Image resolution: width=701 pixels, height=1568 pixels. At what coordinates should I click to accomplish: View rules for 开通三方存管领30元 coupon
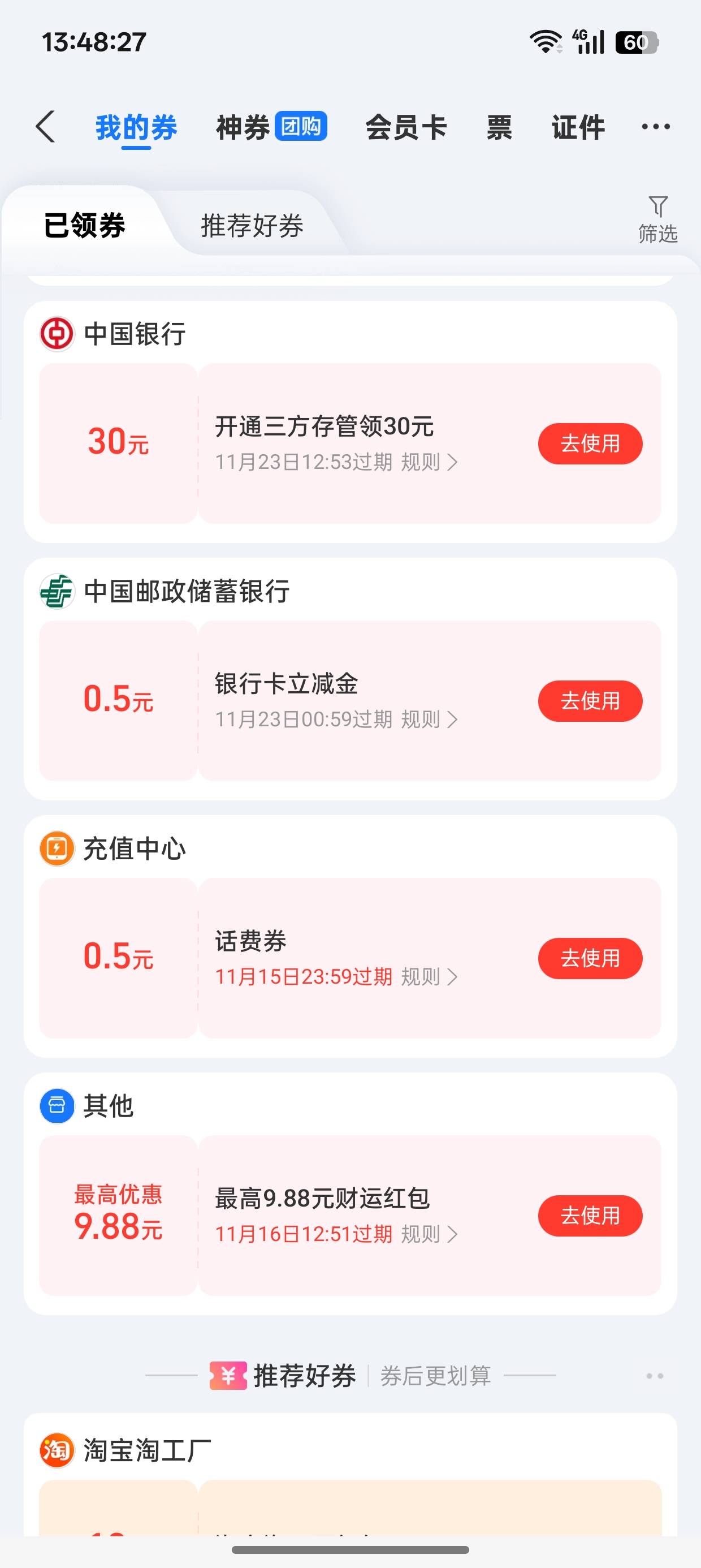click(x=429, y=463)
